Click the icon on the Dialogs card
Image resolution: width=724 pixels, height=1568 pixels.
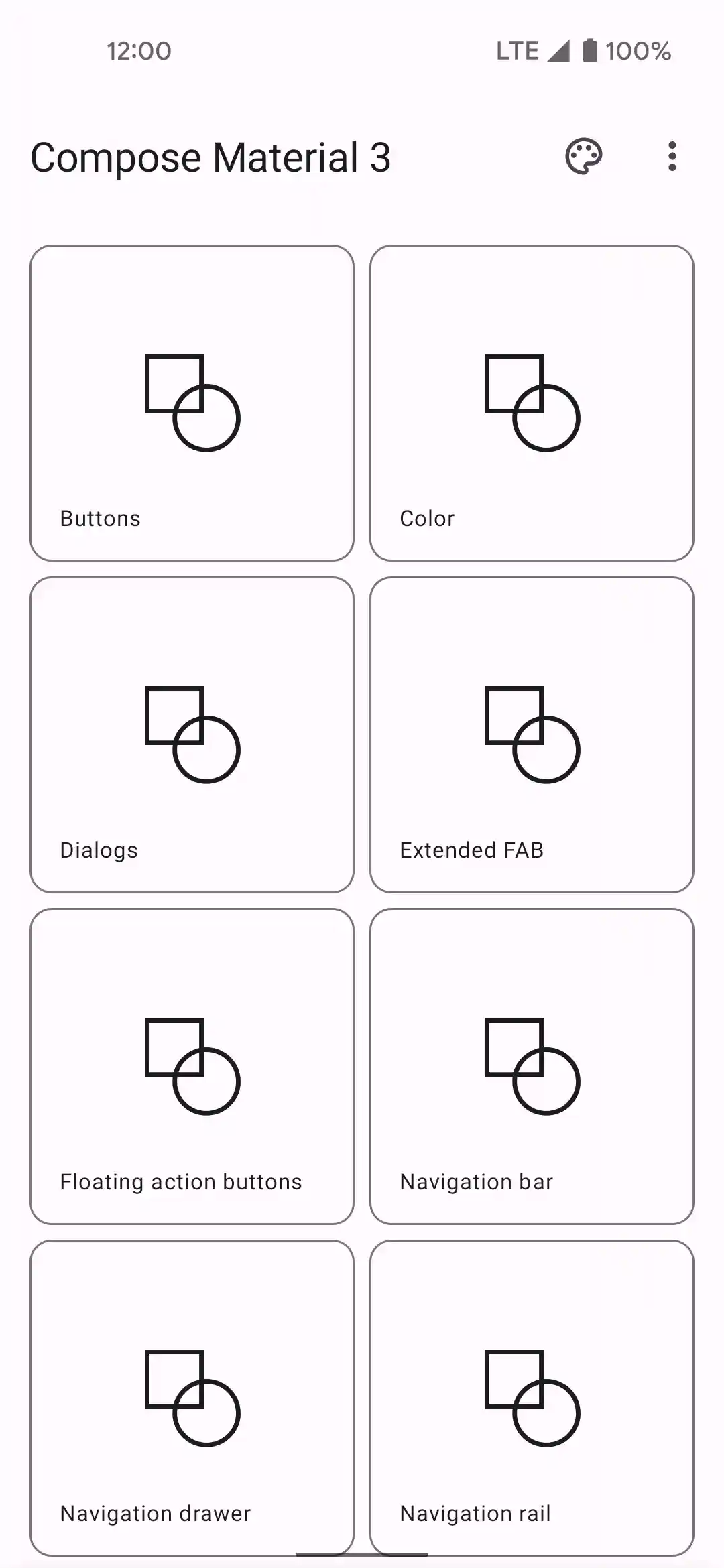pyautogui.click(x=192, y=734)
